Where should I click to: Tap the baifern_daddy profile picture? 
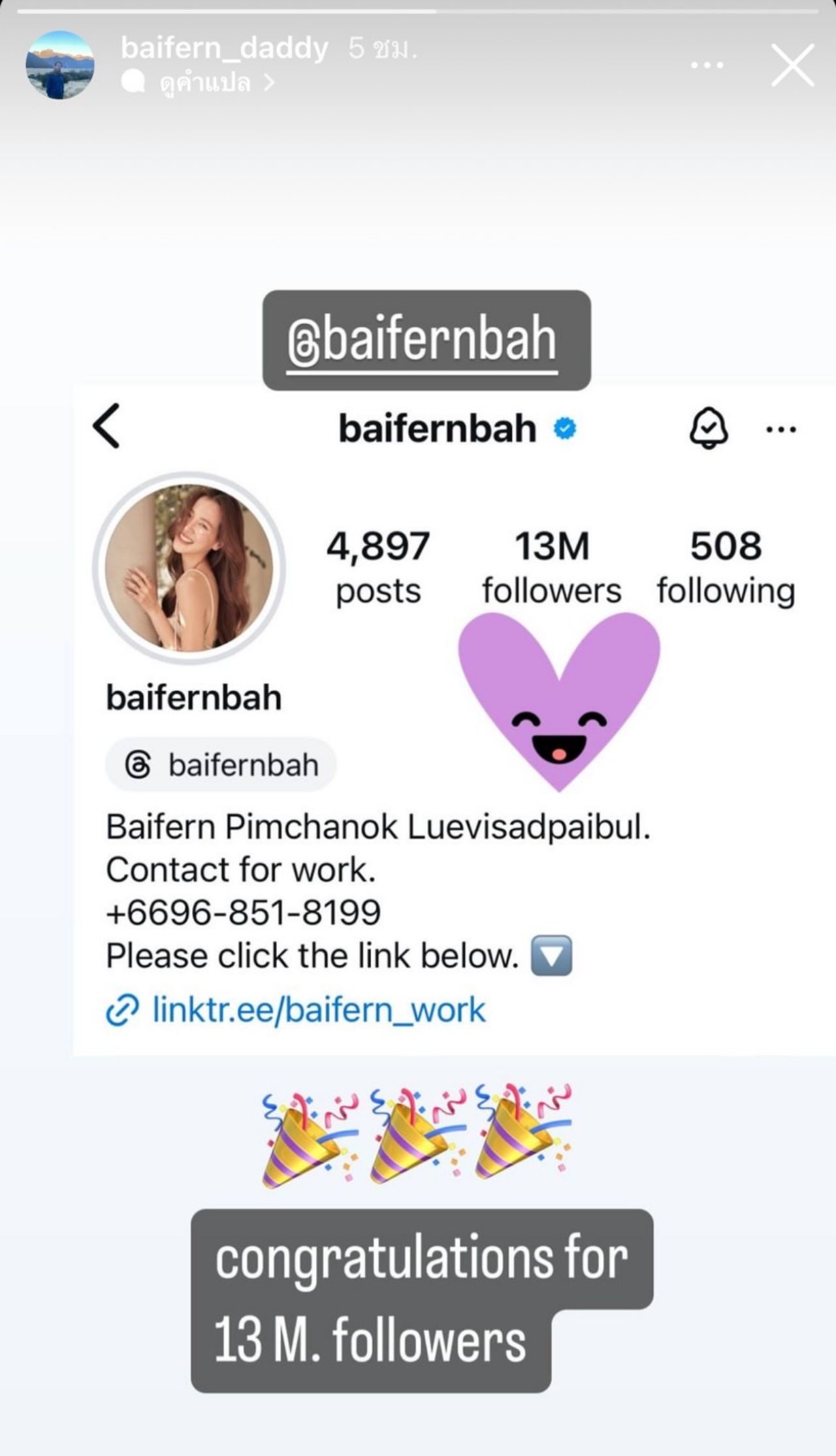point(60,65)
